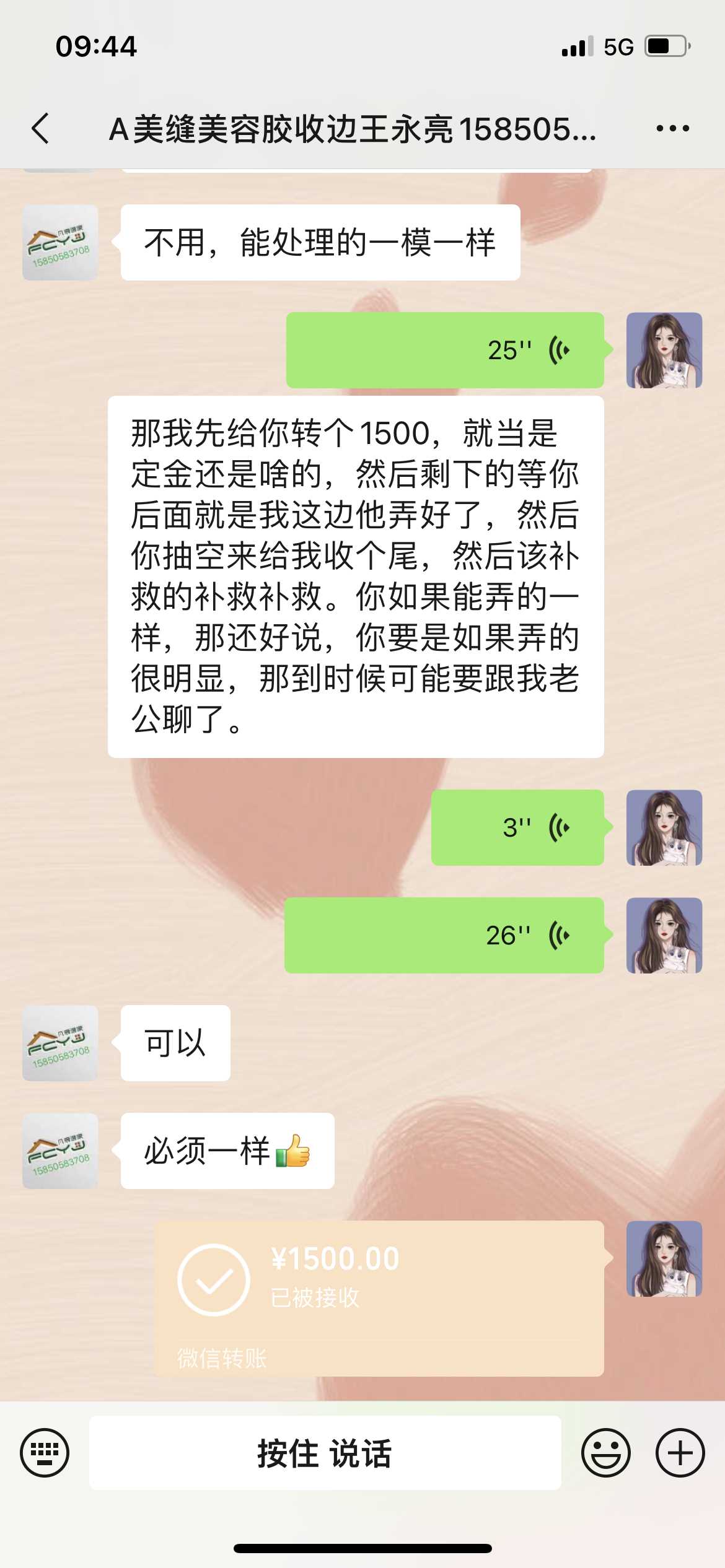The image size is (725, 1568).
Task: Open chat options three-dot menu
Action: (672, 129)
